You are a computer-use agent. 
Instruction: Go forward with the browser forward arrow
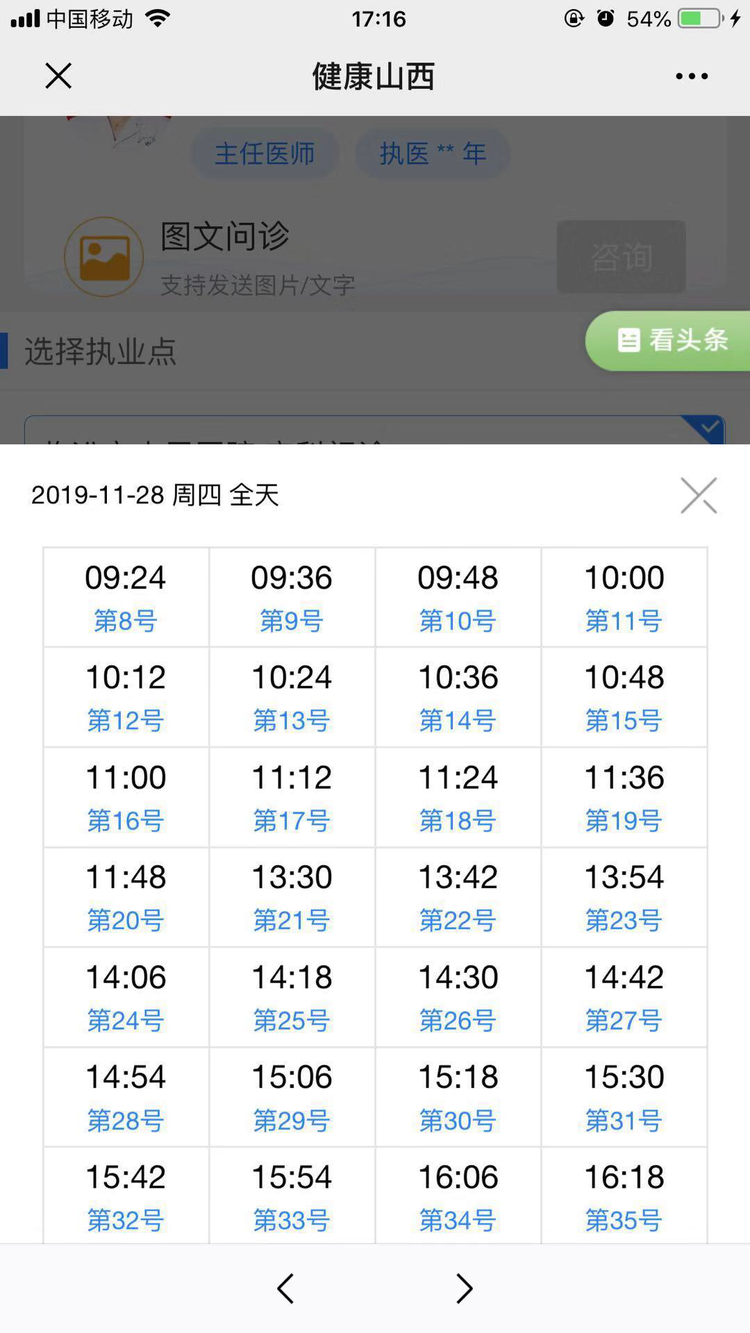click(464, 1288)
